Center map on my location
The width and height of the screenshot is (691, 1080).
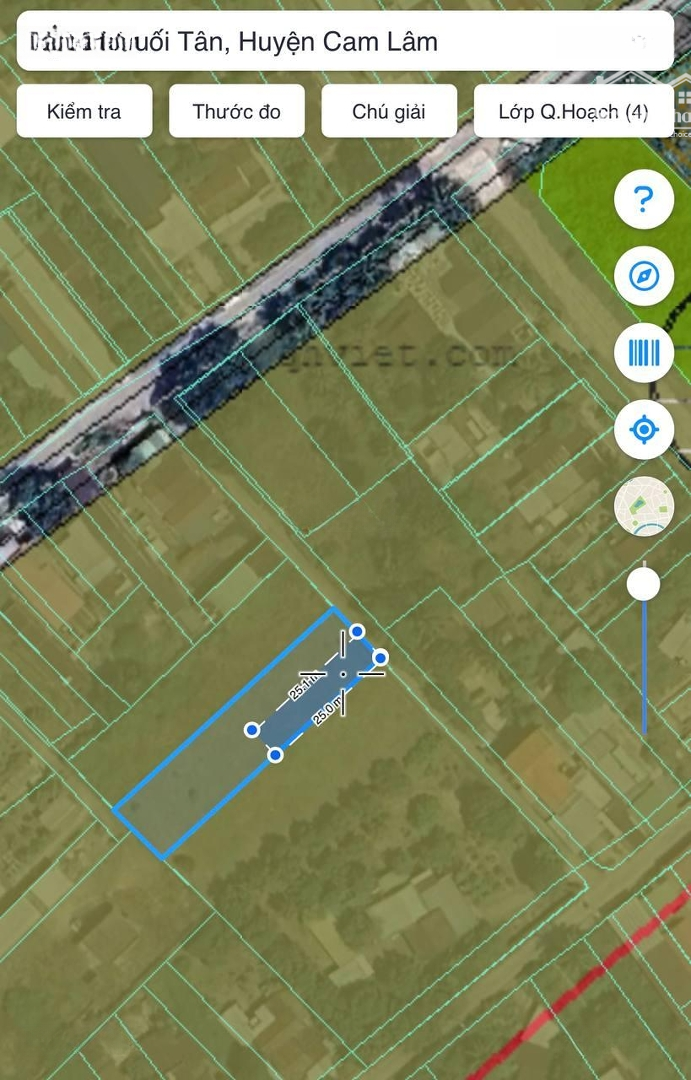(644, 431)
